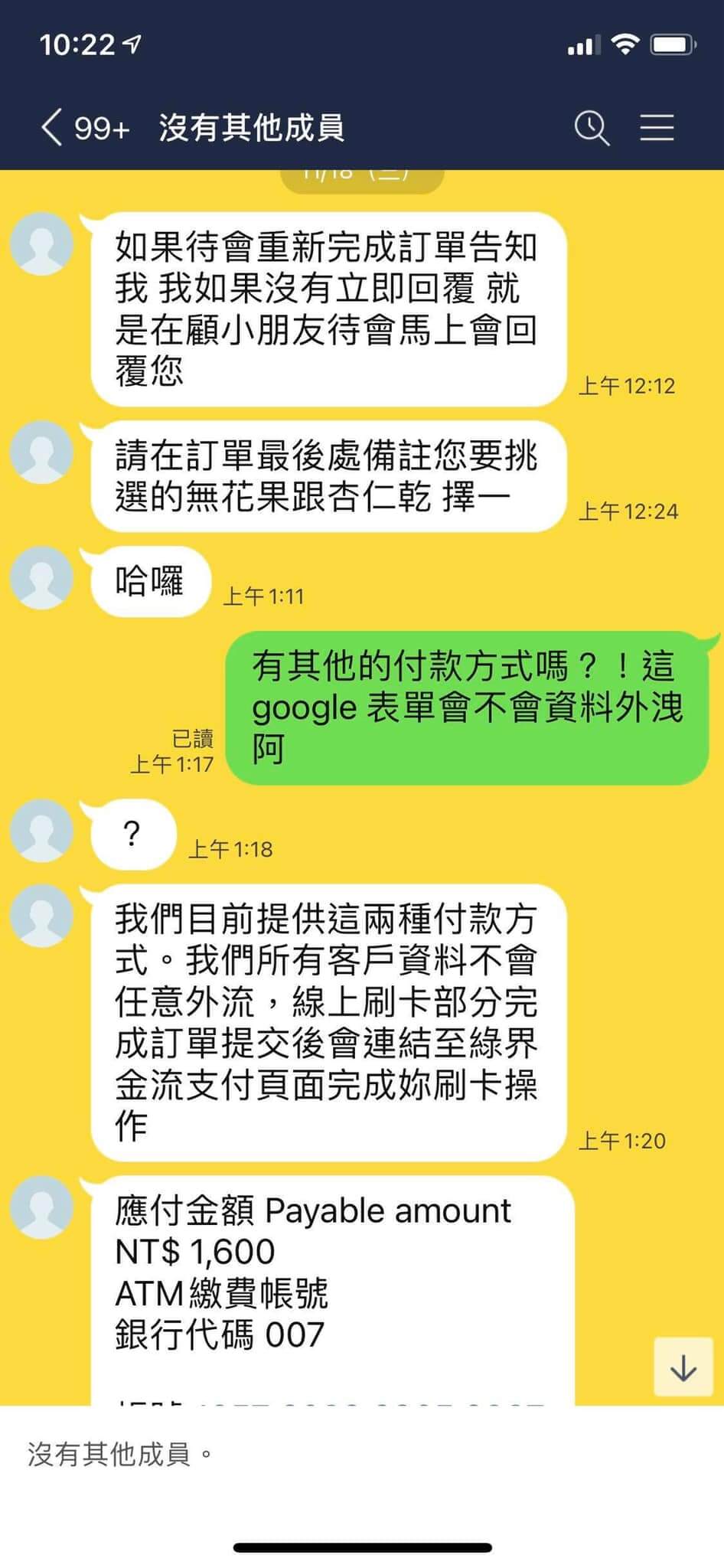View profile from avatar next to "?" message
Image resolution: width=724 pixels, height=1568 pixels.
tap(42, 831)
